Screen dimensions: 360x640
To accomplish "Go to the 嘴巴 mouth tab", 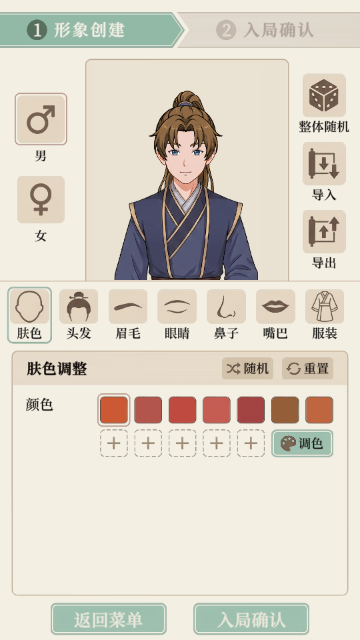I will click(x=275, y=315).
